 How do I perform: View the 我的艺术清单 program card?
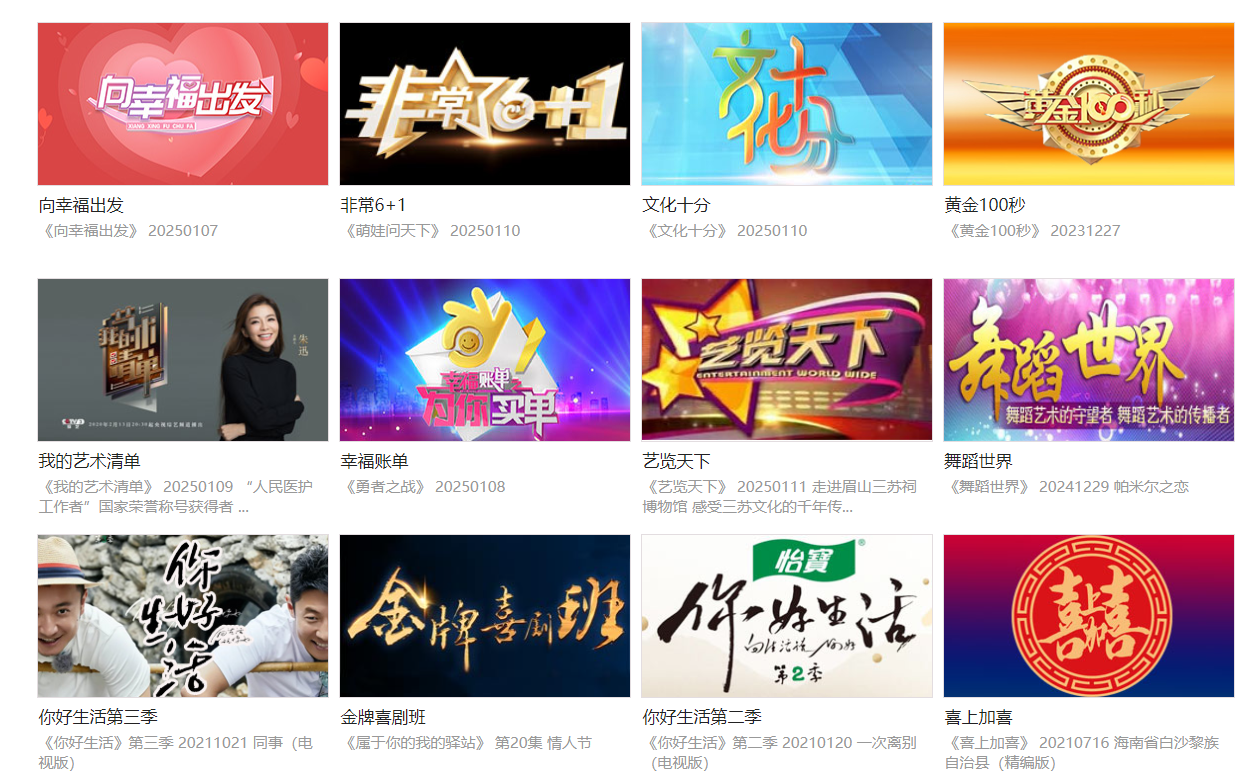tap(183, 360)
